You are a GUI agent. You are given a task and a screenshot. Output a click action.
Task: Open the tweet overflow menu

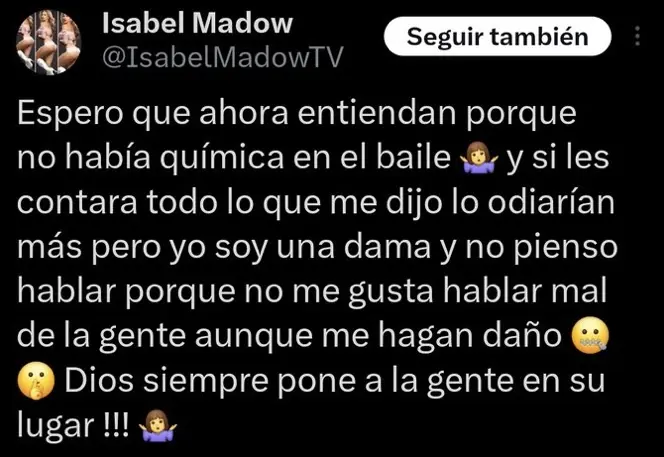coord(638,37)
